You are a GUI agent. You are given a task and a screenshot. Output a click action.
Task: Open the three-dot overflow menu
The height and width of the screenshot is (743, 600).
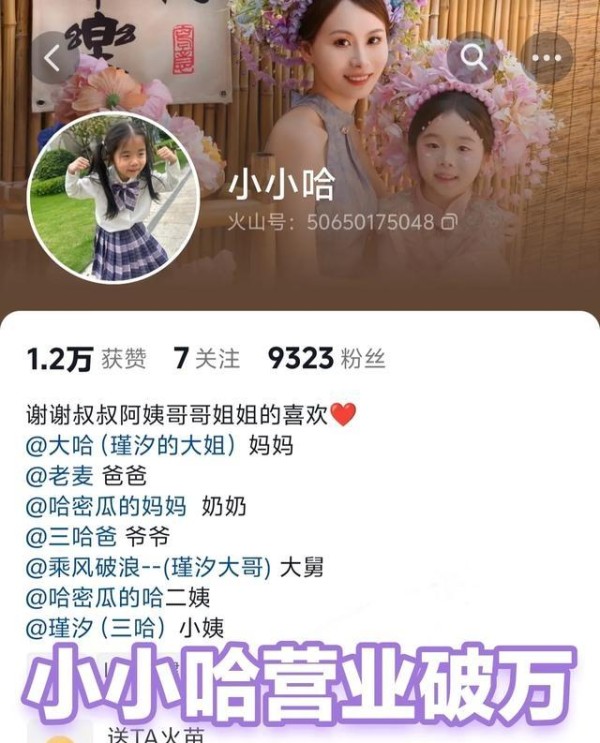coord(547,58)
